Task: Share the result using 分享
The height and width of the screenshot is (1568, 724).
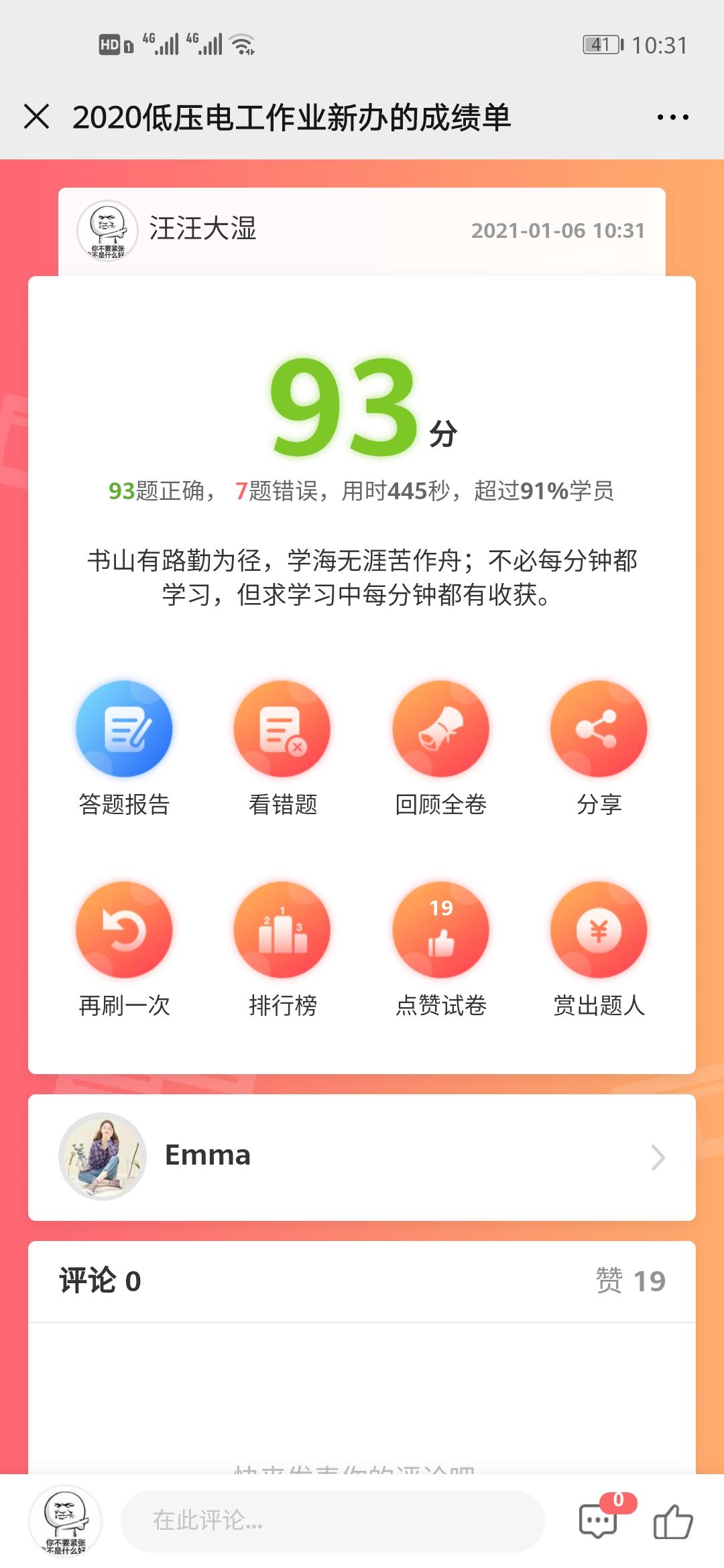Action: 599,748
